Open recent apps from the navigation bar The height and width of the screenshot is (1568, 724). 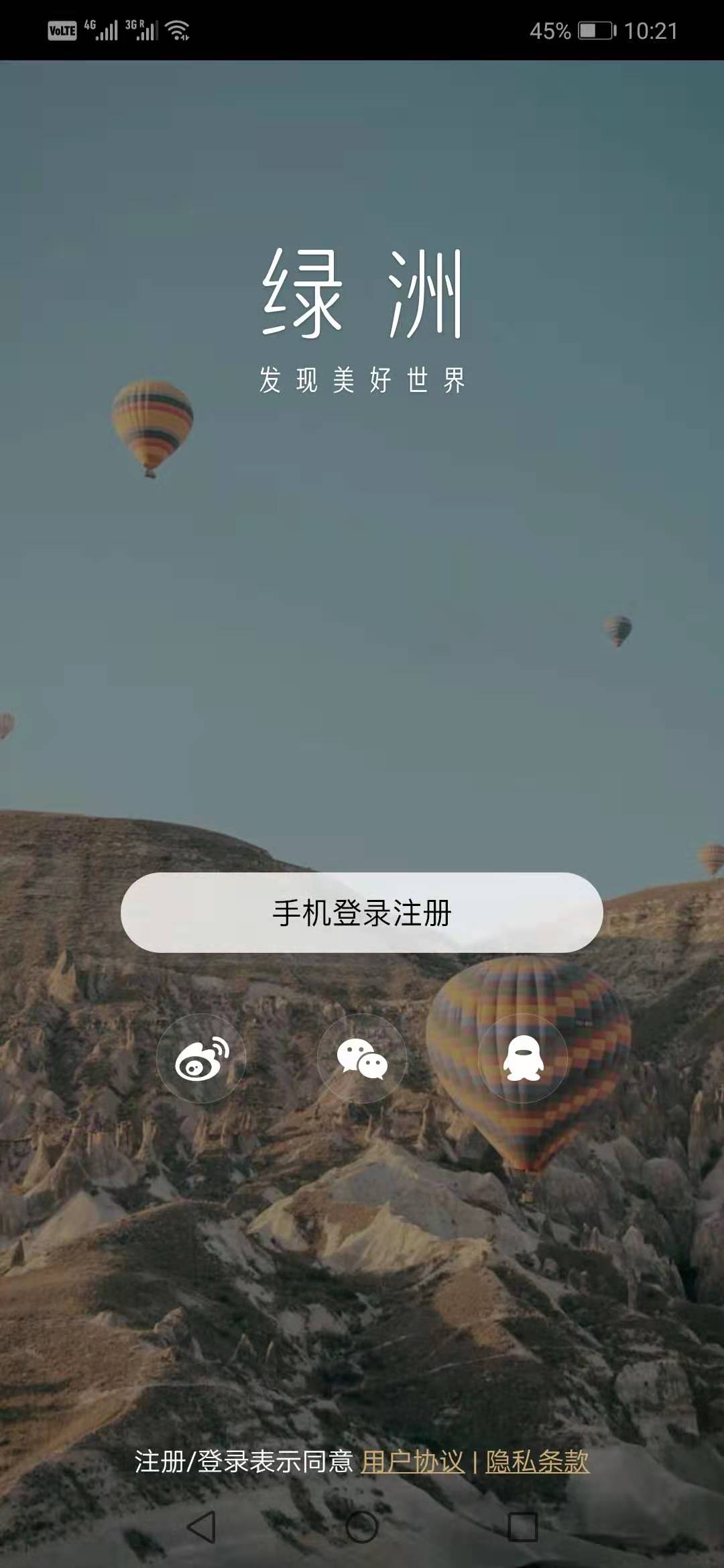coord(523,1527)
